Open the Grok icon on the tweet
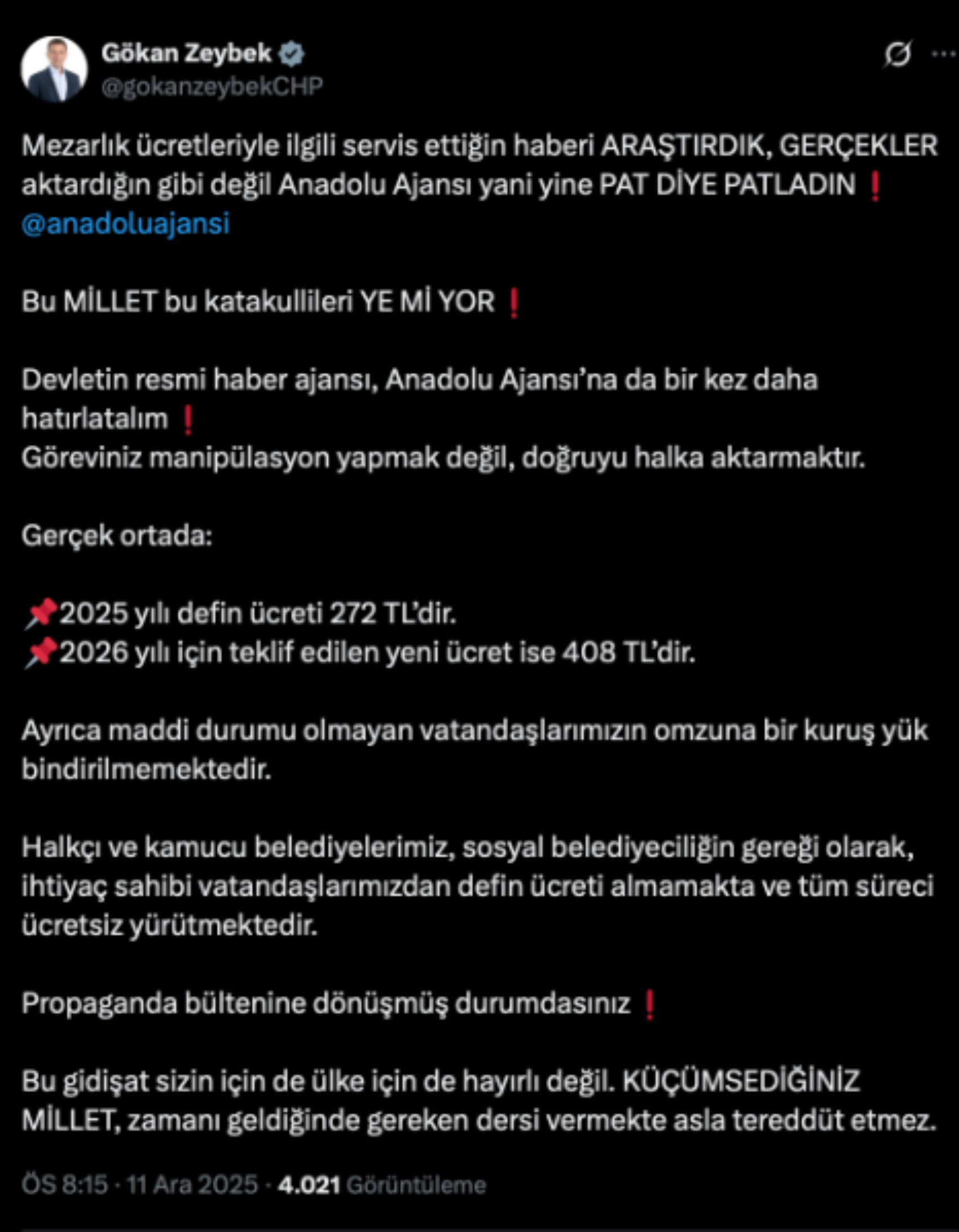The width and height of the screenshot is (959, 1232). point(897,55)
